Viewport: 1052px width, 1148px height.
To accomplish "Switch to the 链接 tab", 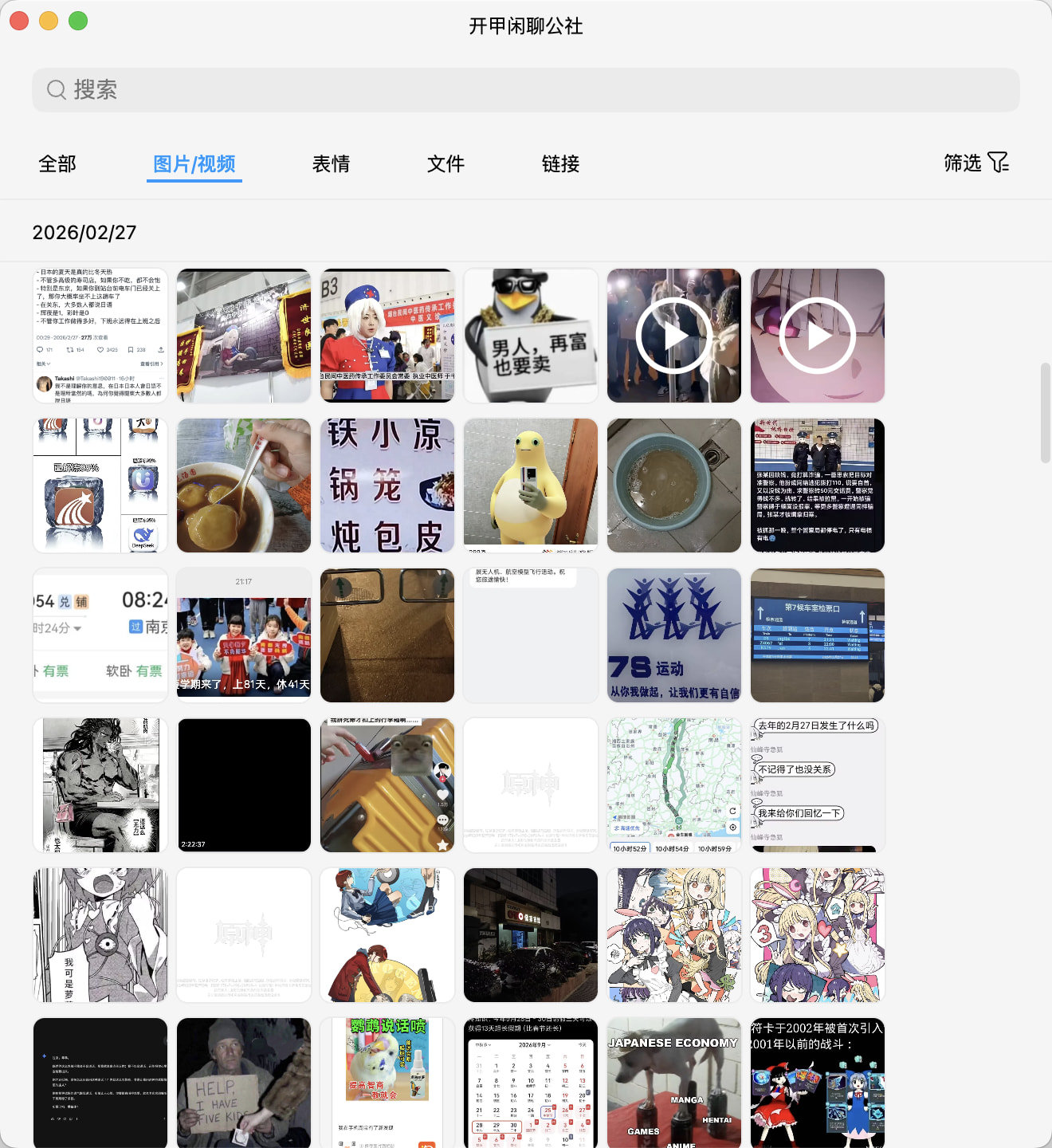I will 560,164.
